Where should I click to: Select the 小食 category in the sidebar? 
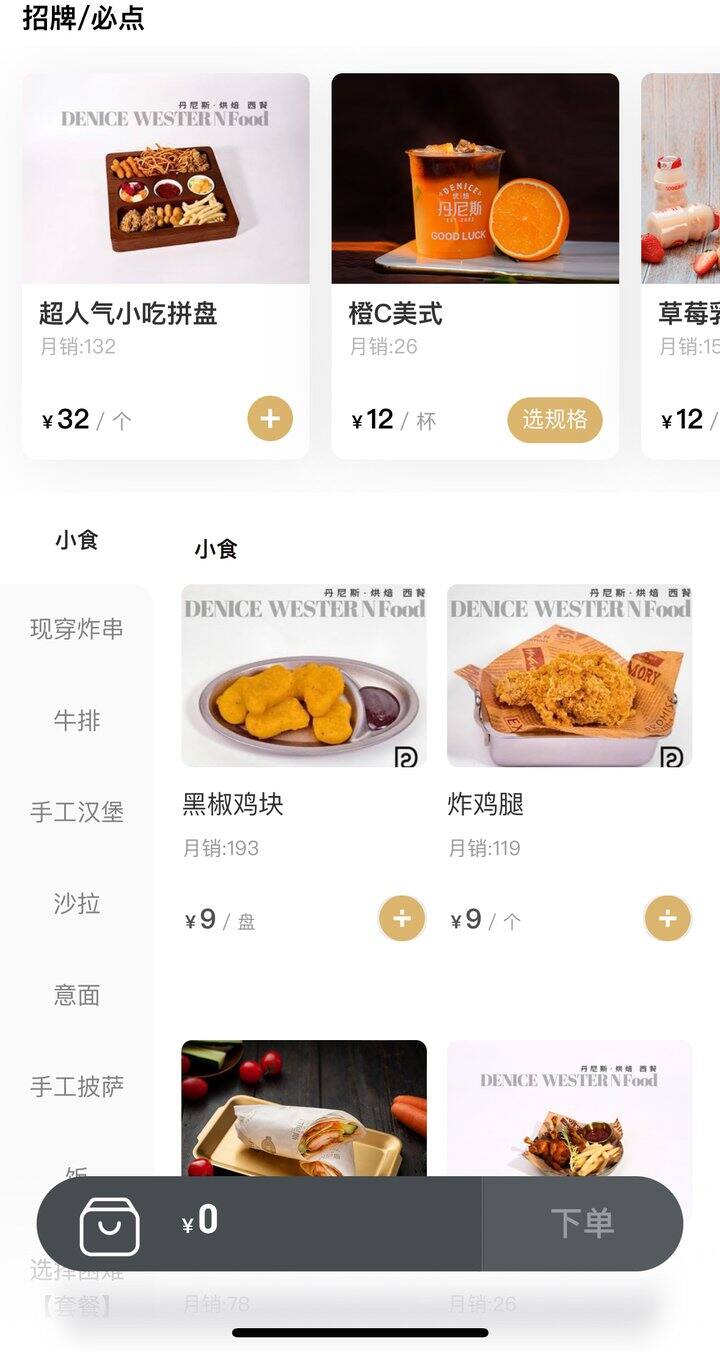click(x=77, y=540)
